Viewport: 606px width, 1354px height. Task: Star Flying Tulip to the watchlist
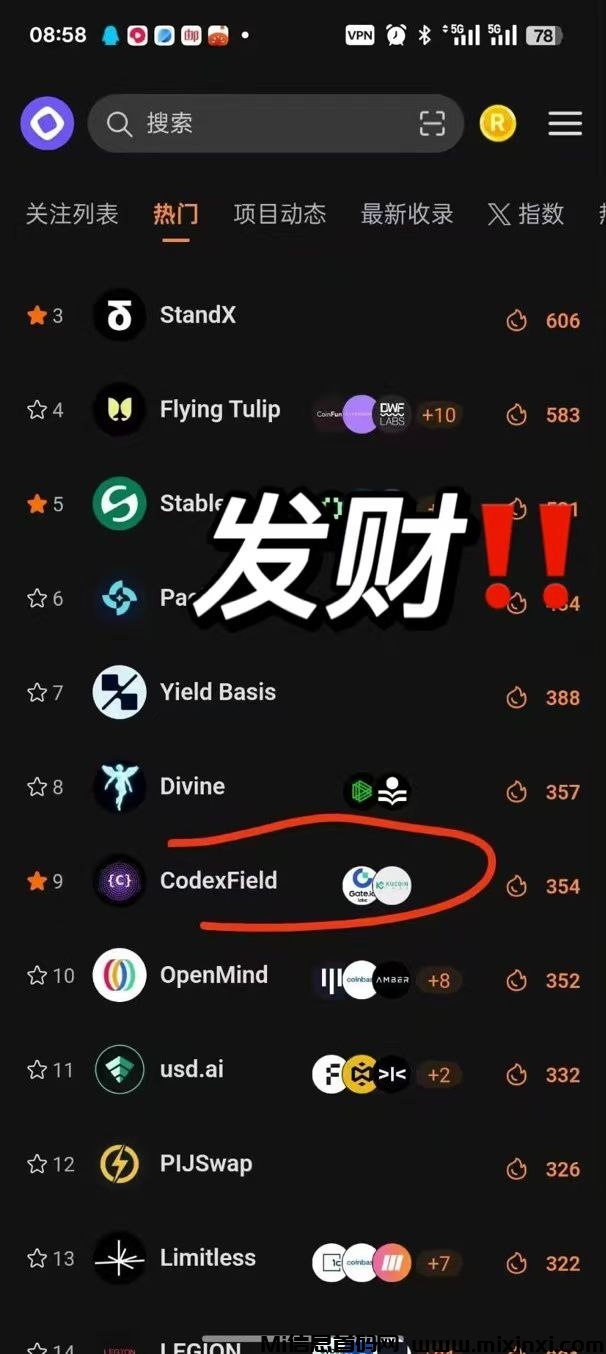coord(37,410)
